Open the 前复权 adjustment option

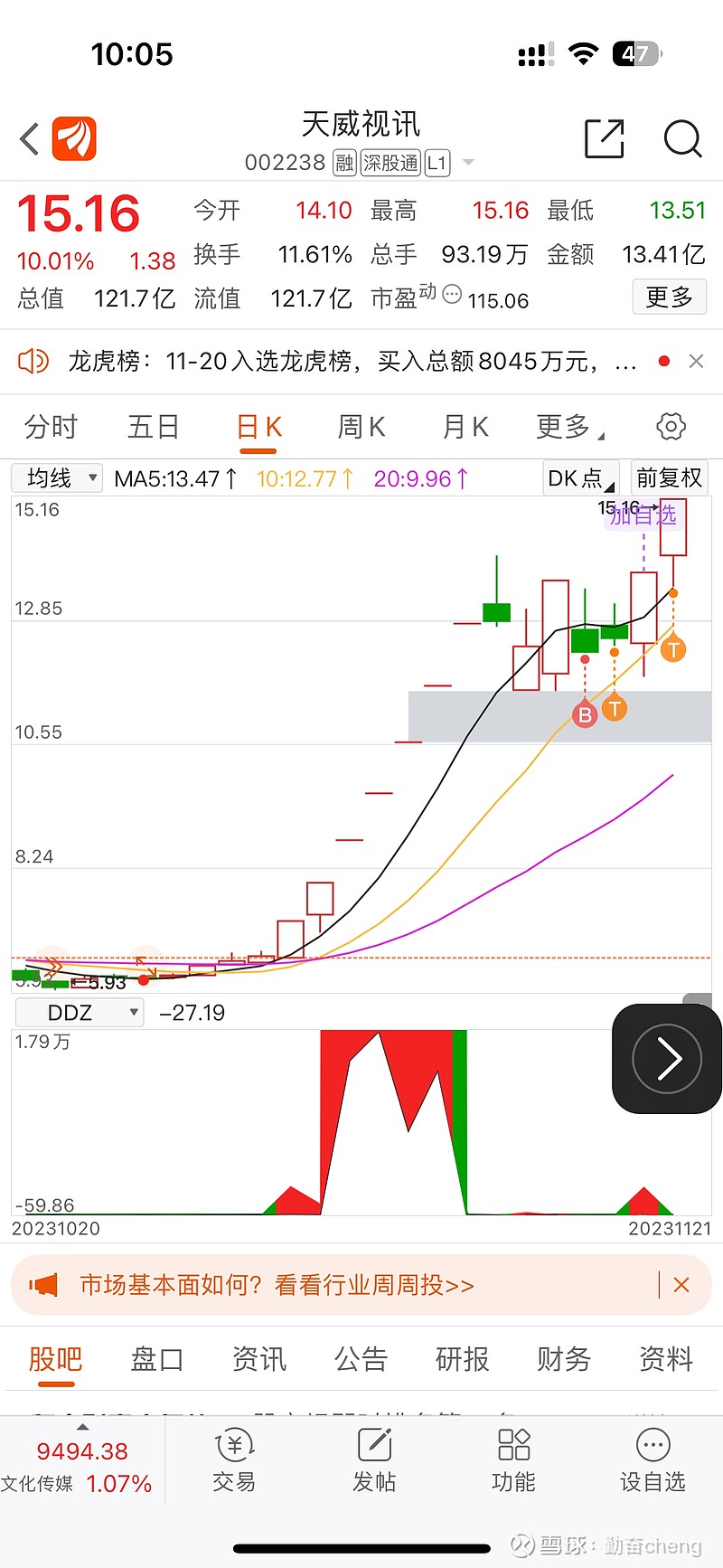669,477
